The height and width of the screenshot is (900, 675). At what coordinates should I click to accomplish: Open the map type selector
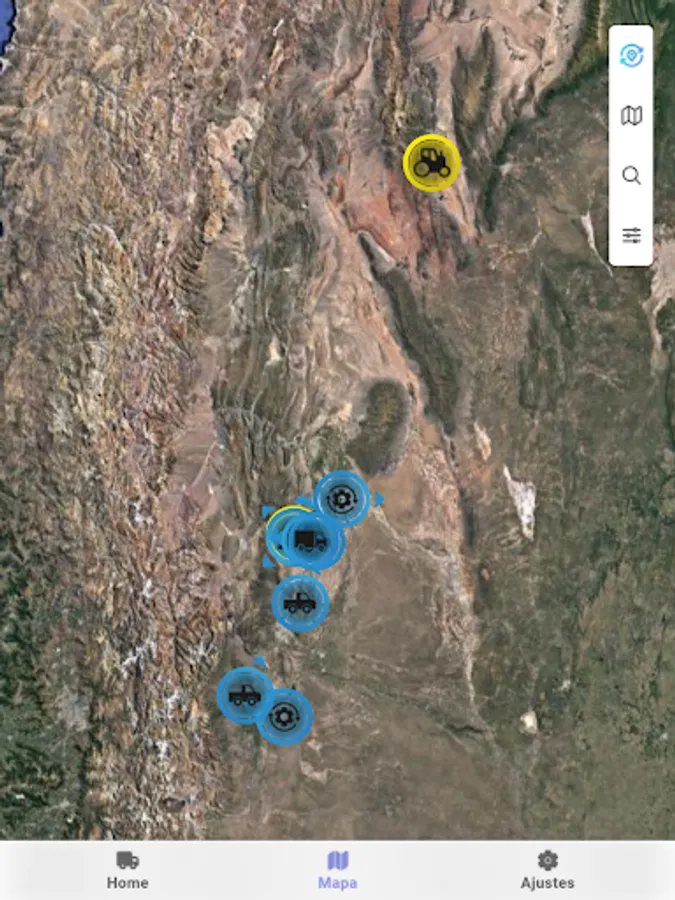(631, 116)
